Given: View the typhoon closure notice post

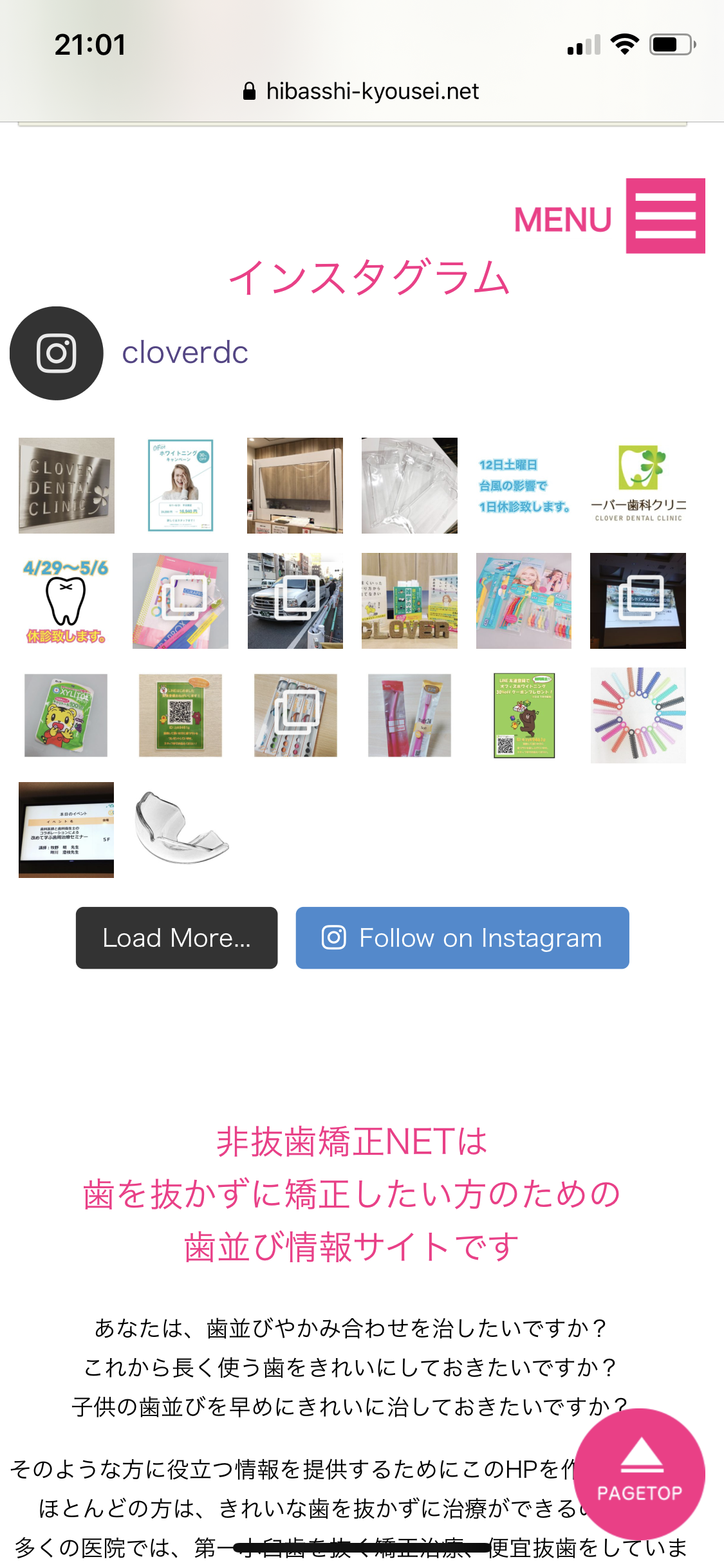Looking at the screenshot, I should click(x=524, y=486).
